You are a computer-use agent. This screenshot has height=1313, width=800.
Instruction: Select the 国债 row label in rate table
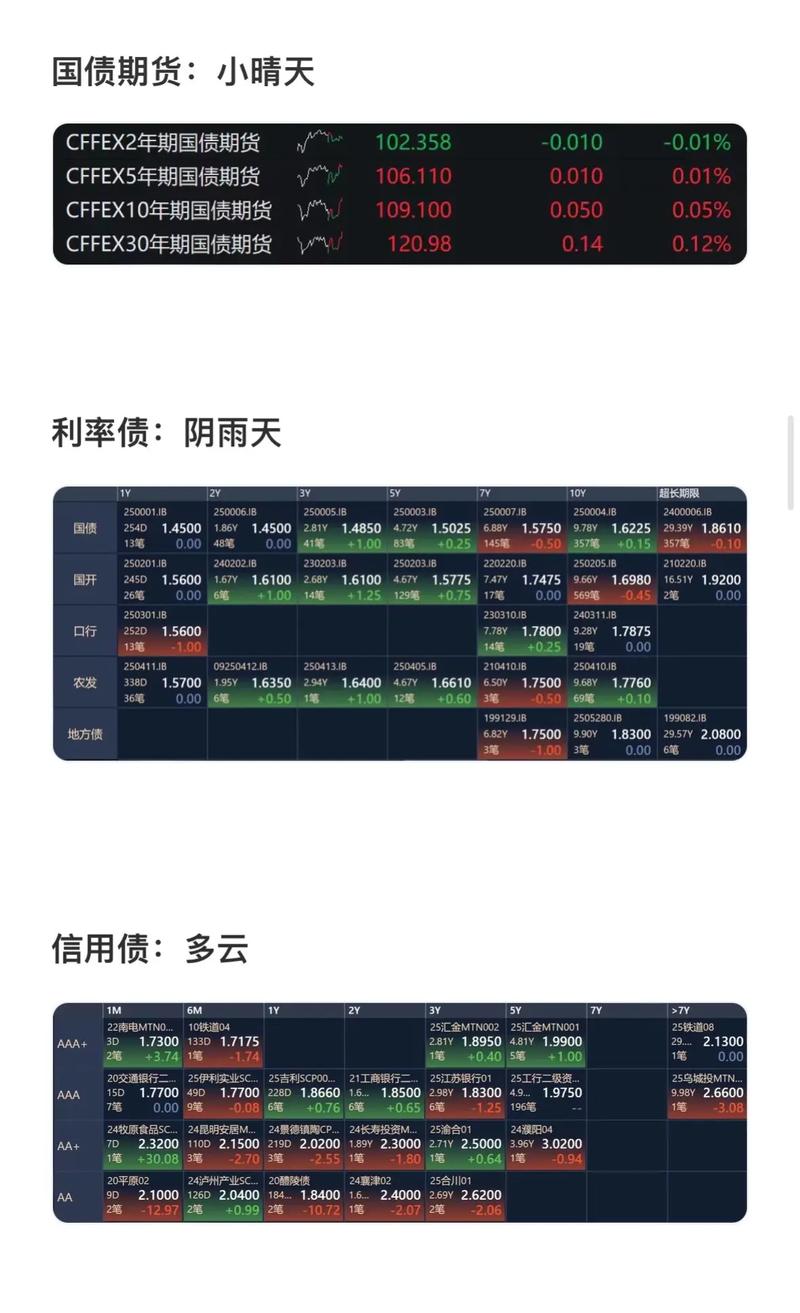click(85, 528)
